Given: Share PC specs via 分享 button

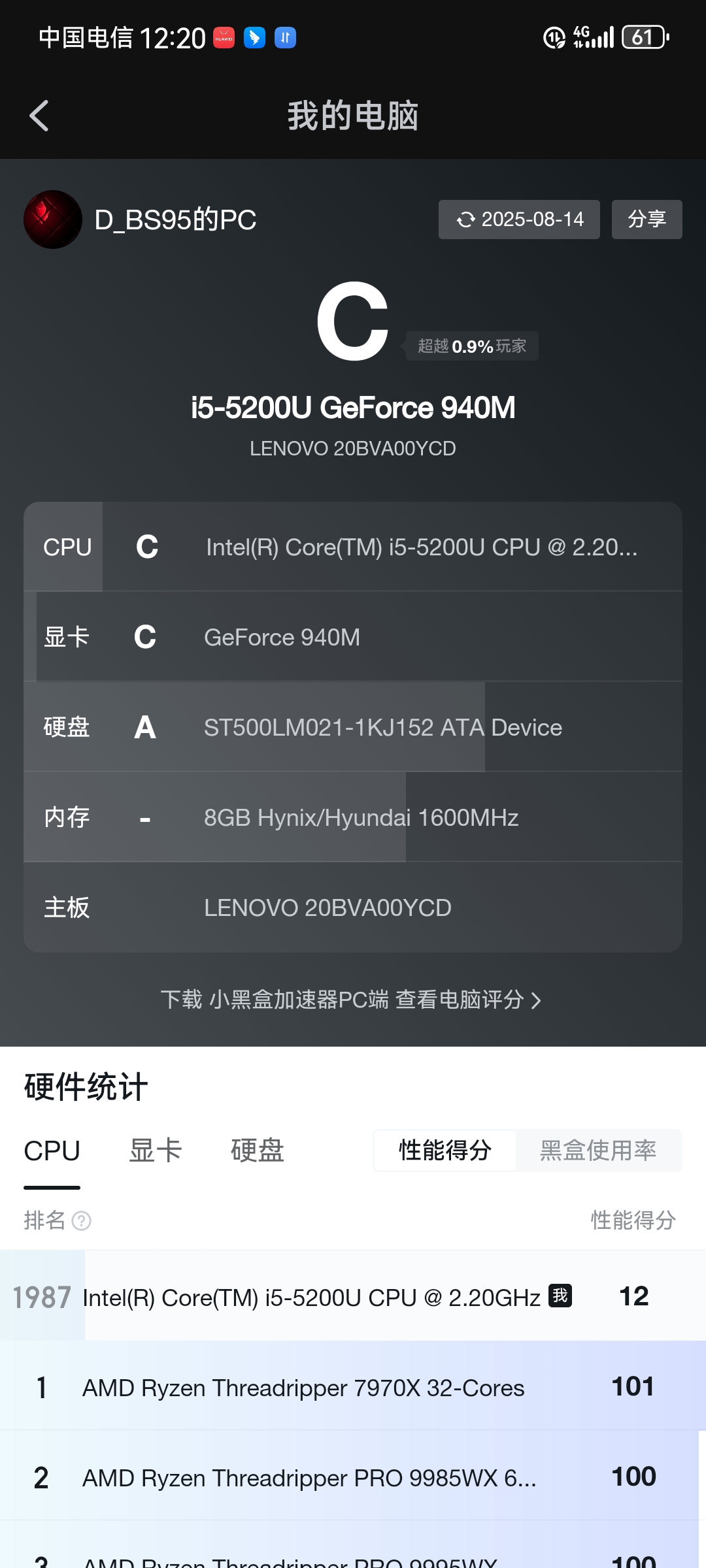Looking at the screenshot, I should [x=647, y=220].
